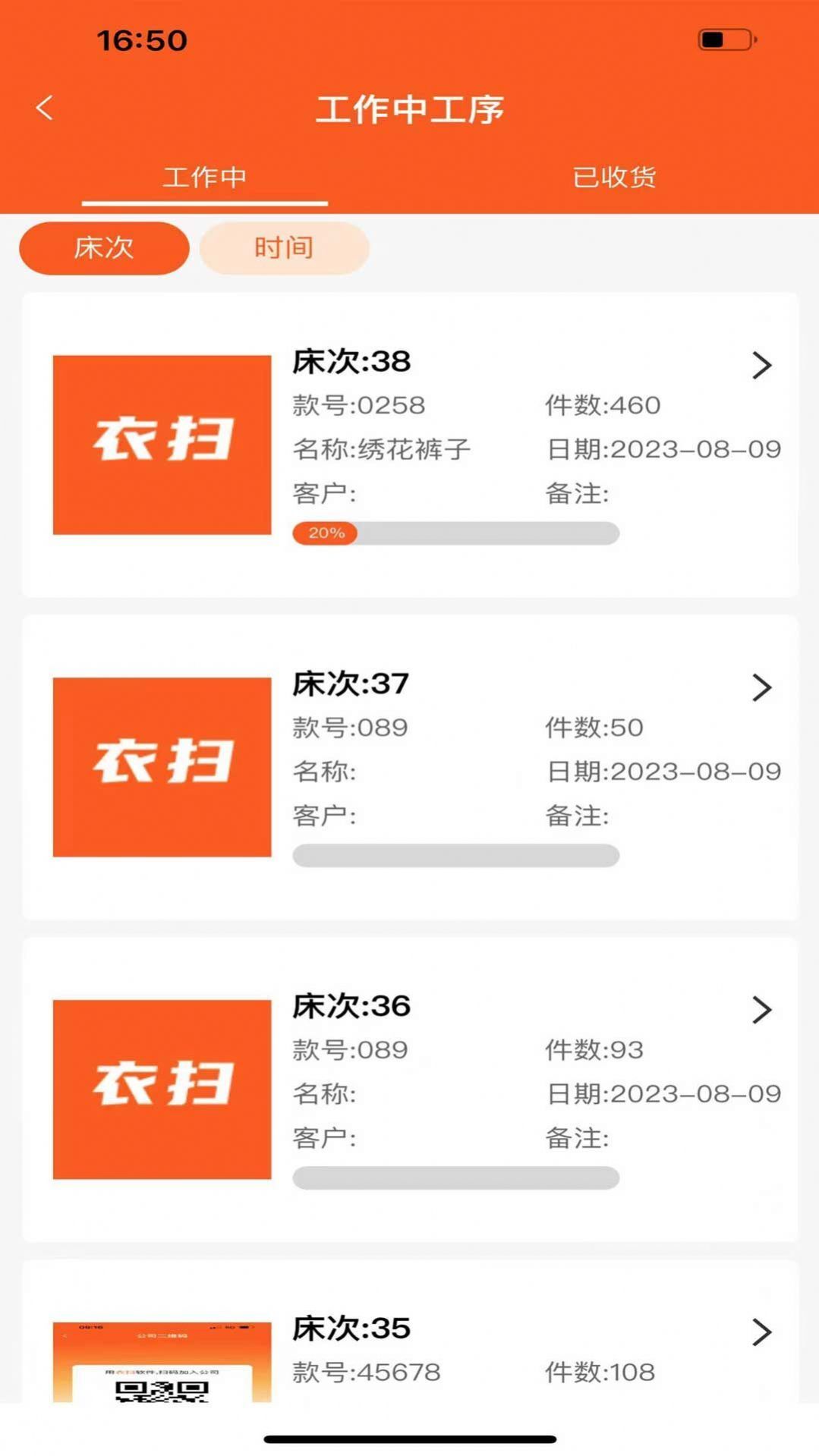The width and height of the screenshot is (819, 1456).
Task: Expand 床次:35 record details
Action: pyautogui.click(x=761, y=1332)
